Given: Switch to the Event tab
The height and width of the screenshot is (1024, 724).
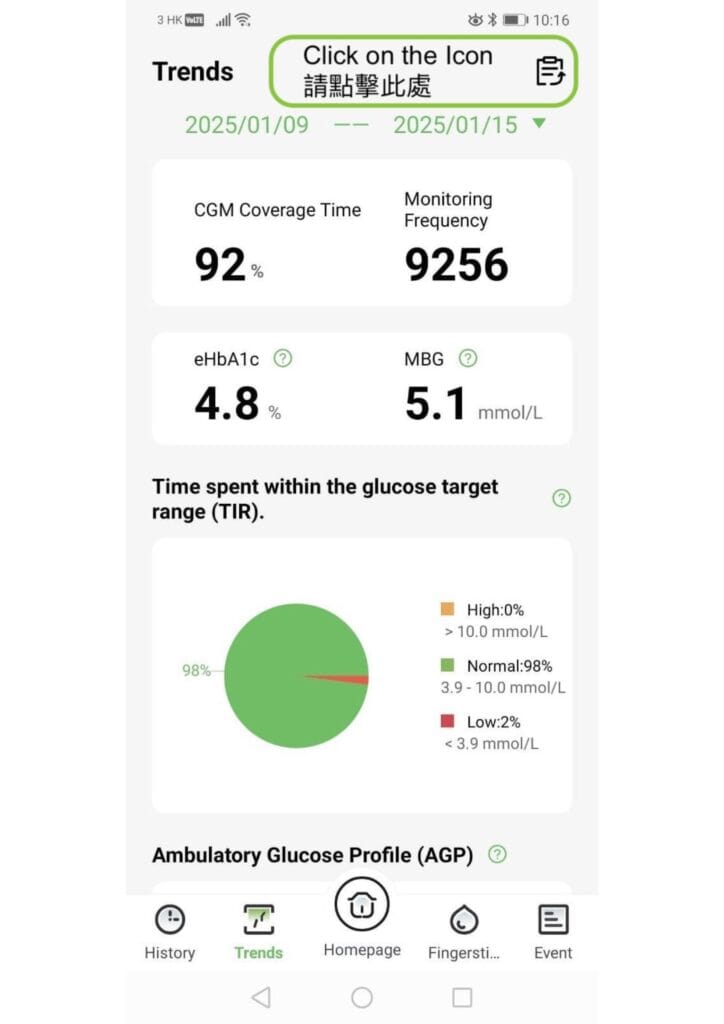Looking at the screenshot, I should [553, 932].
